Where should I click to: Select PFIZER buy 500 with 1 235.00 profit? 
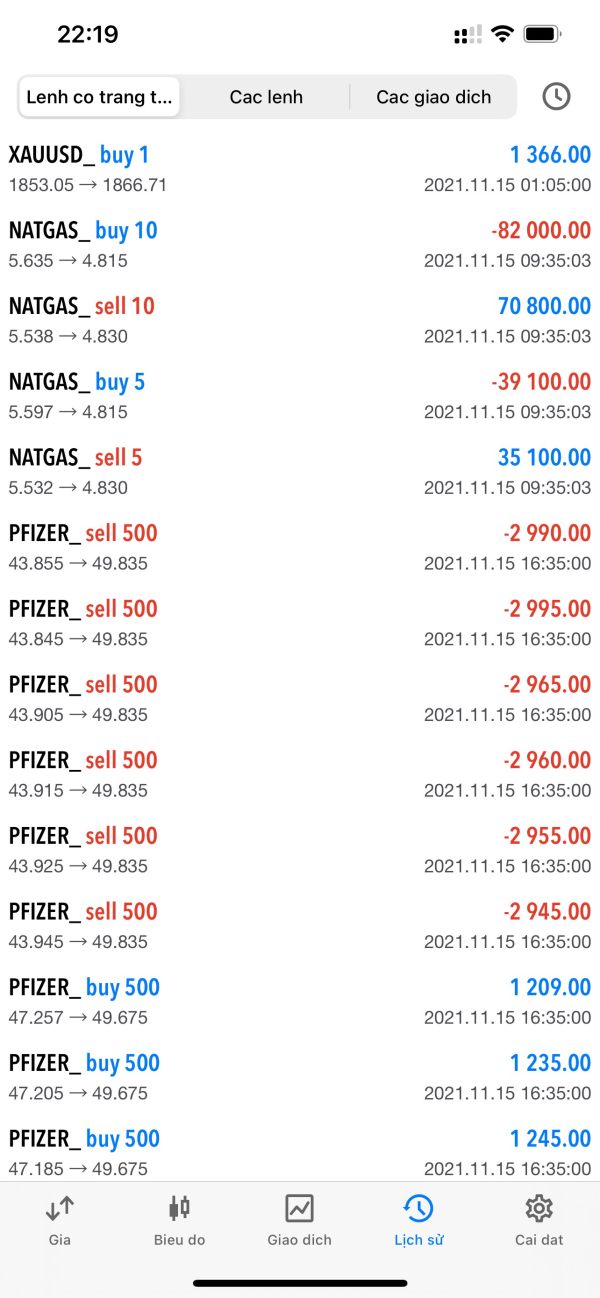pyautogui.click(x=300, y=1077)
